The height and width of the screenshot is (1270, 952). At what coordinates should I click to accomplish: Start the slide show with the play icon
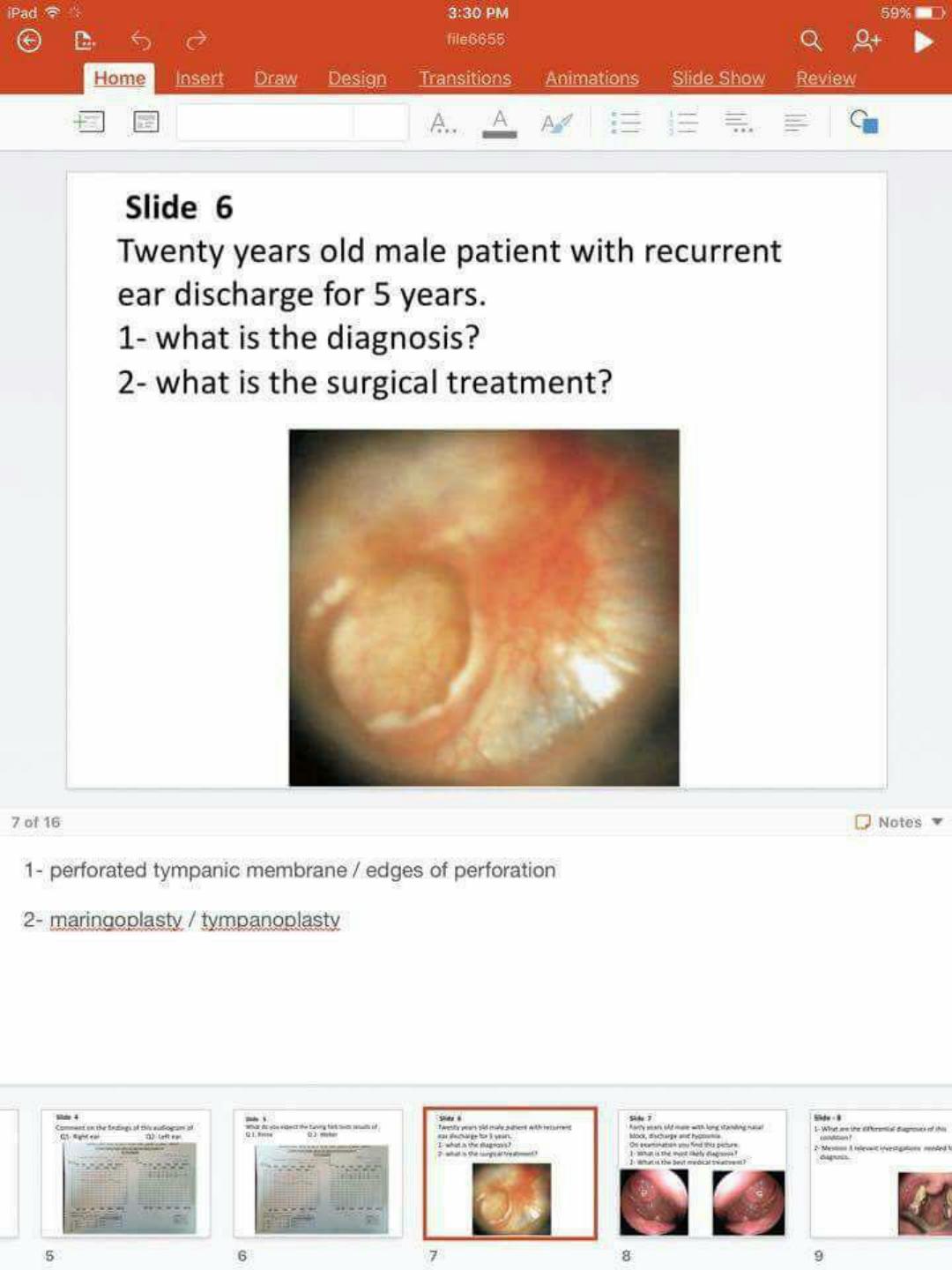pos(923,41)
